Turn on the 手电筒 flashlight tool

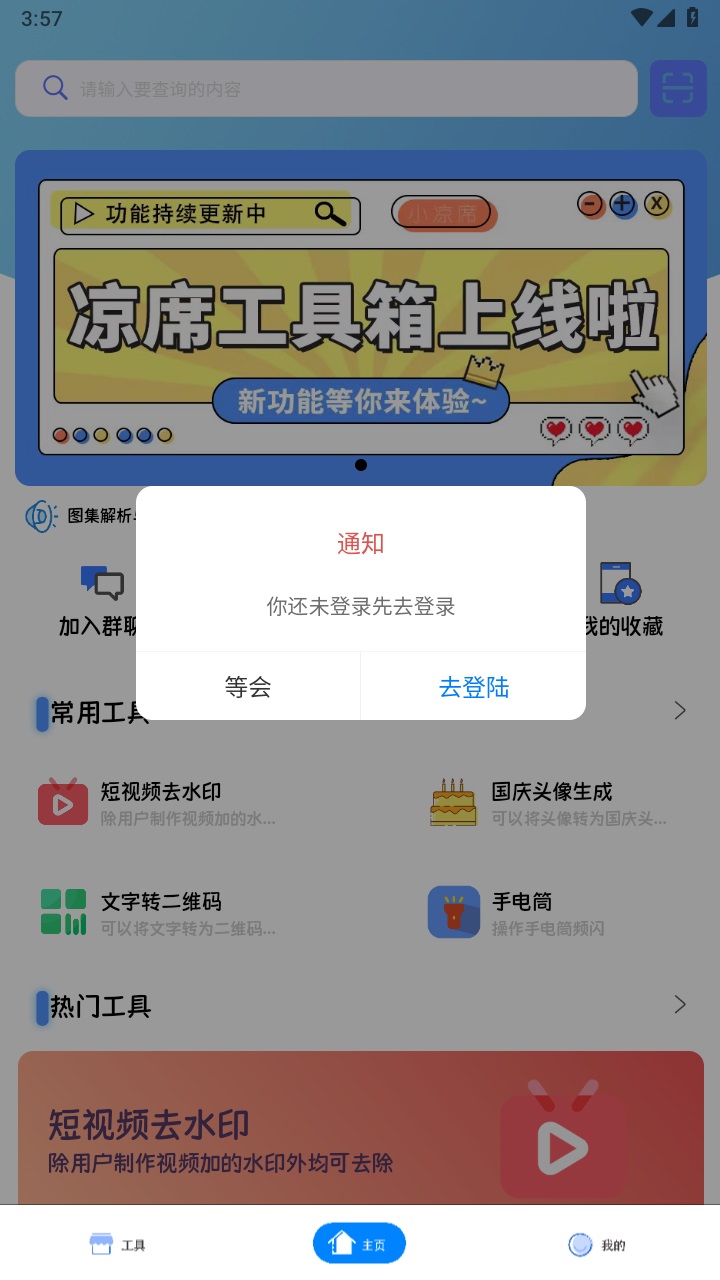point(453,912)
